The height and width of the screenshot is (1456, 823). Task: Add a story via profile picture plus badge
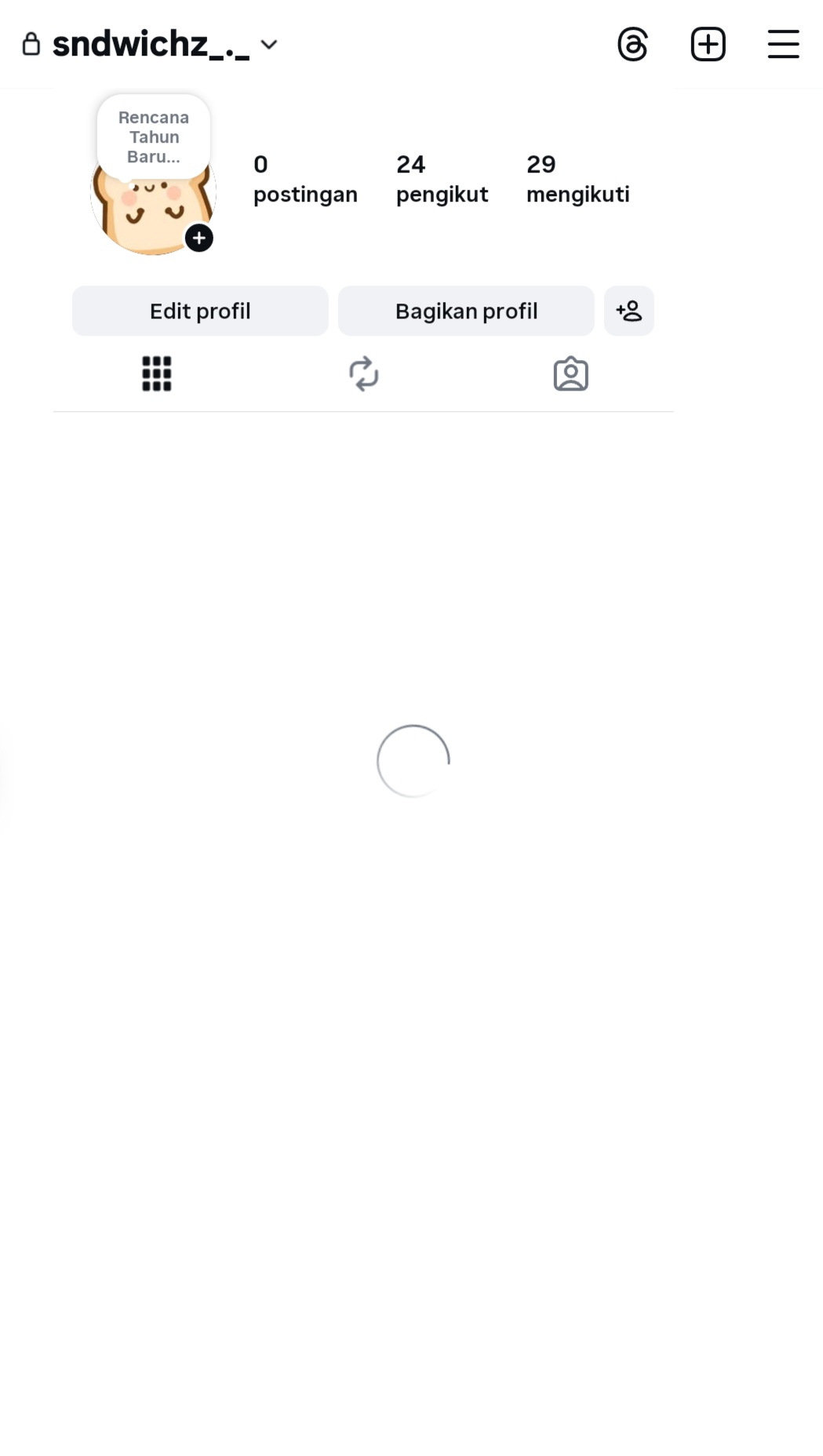(199, 238)
